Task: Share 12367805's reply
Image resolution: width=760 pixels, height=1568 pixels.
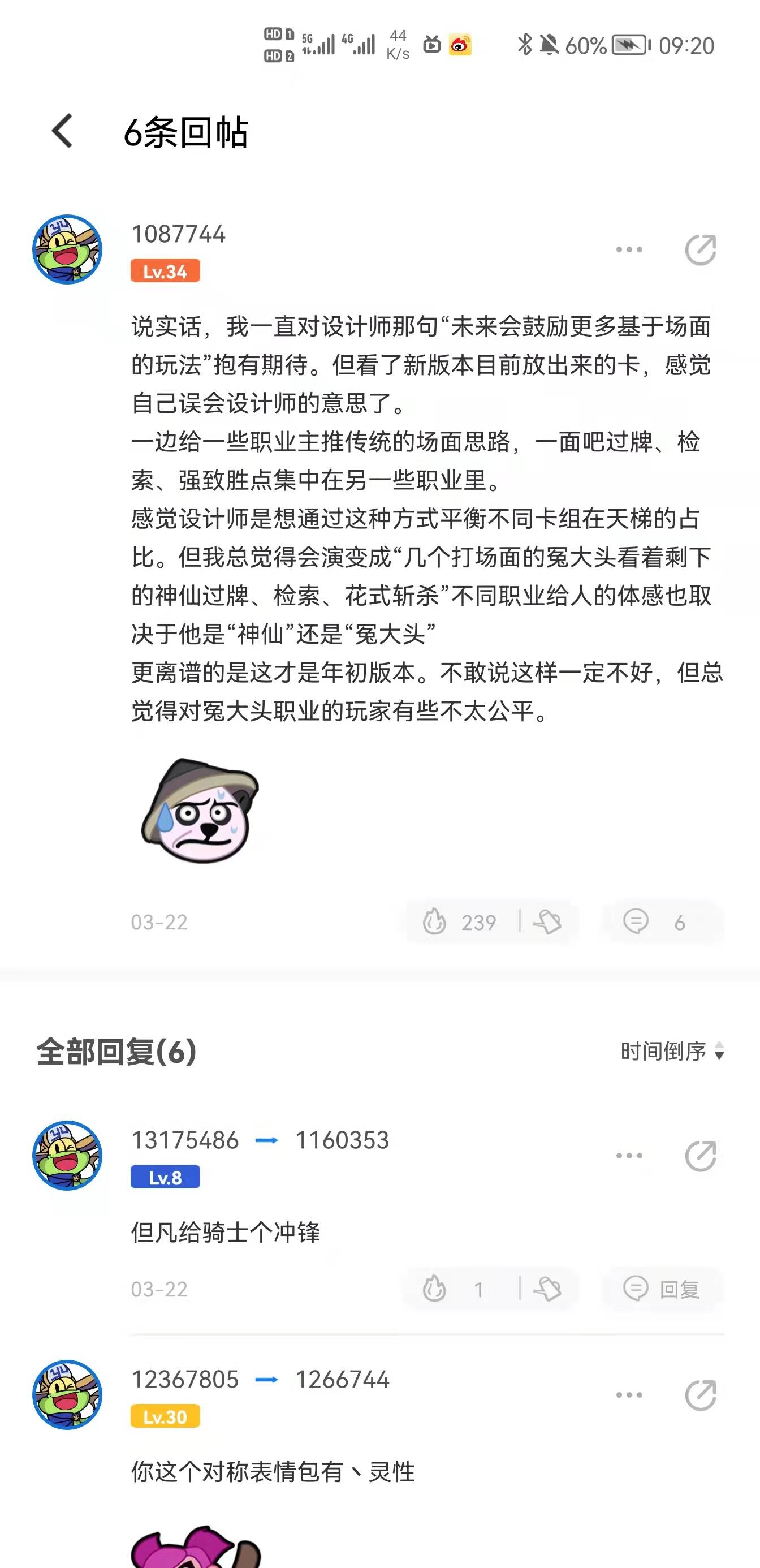Action: click(x=699, y=1394)
